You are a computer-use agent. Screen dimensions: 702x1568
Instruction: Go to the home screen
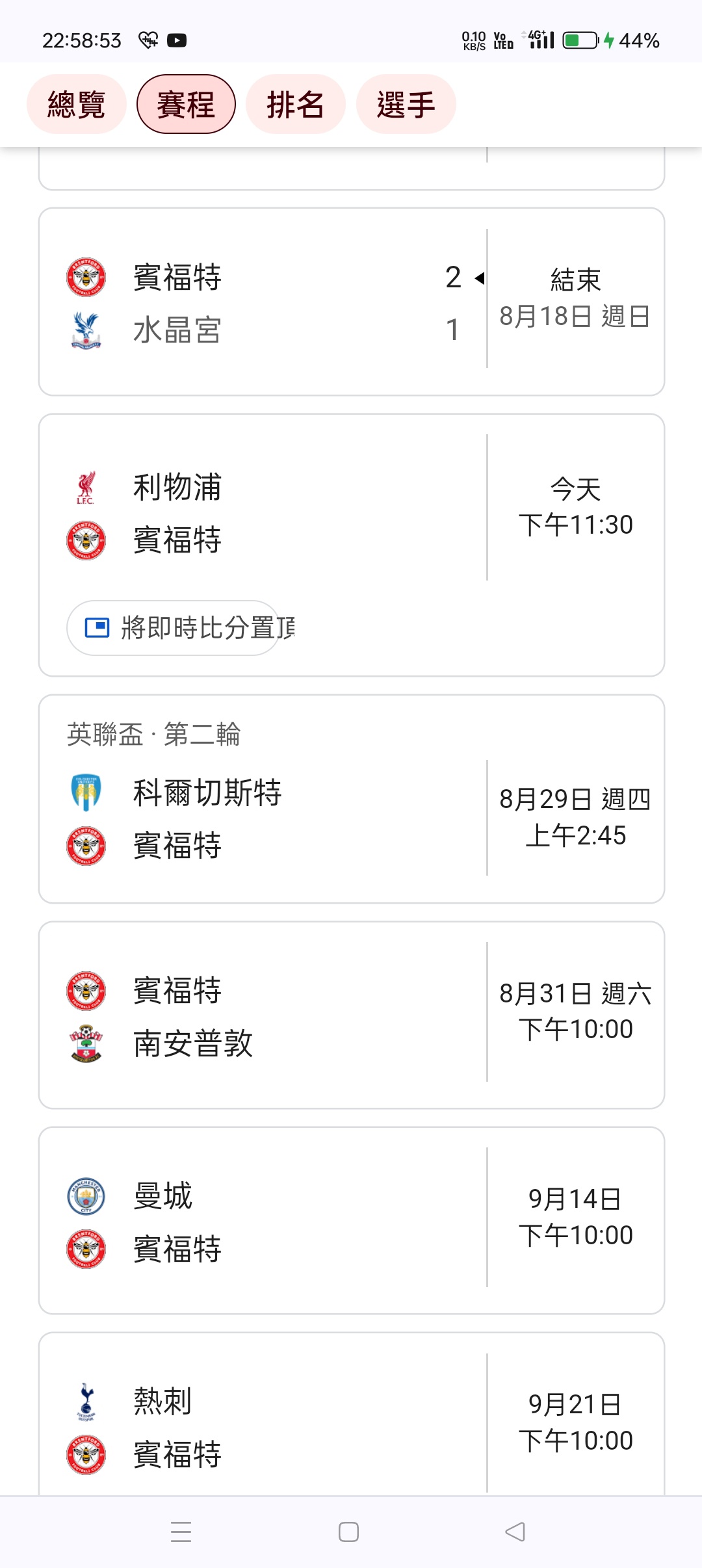348,1532
